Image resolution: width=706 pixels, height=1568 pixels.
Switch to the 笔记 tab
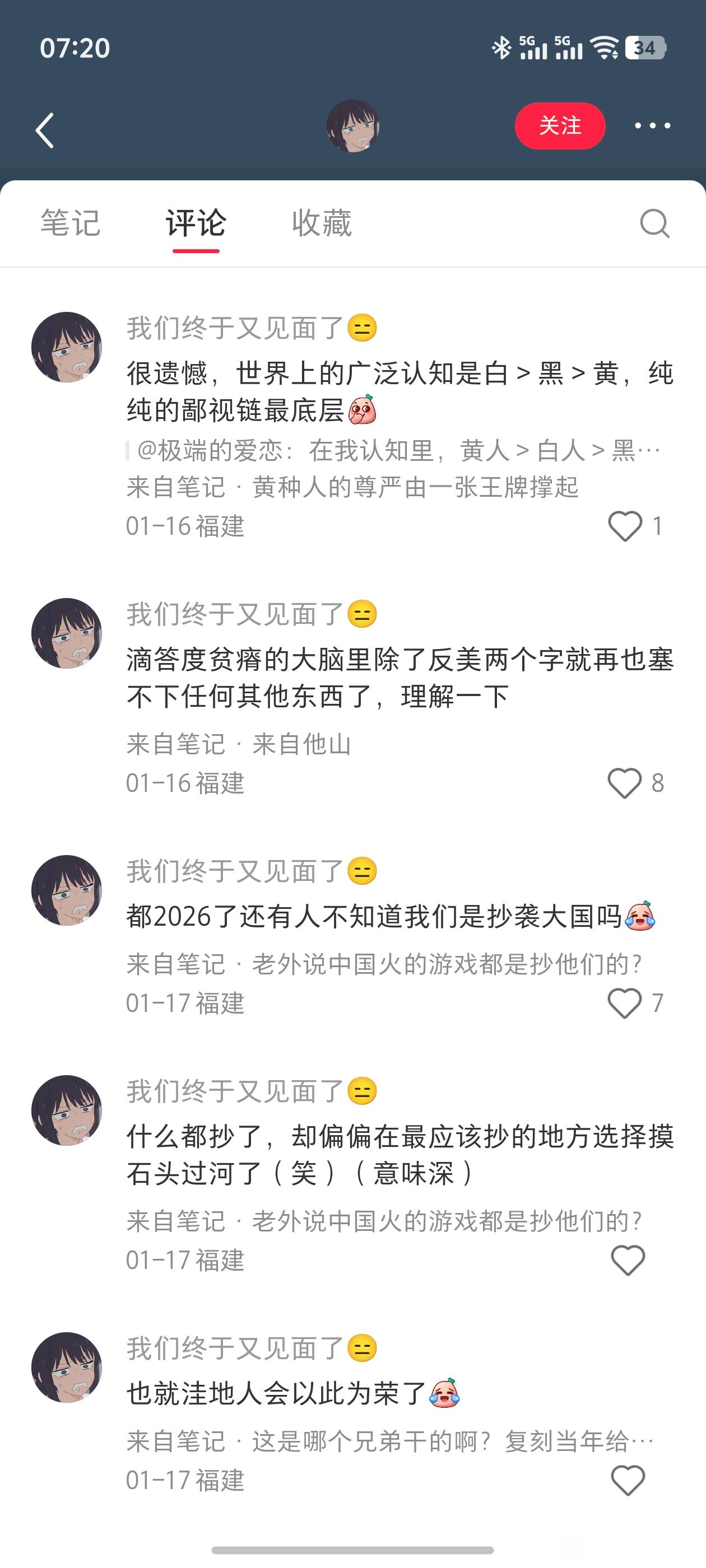[70, 223]
